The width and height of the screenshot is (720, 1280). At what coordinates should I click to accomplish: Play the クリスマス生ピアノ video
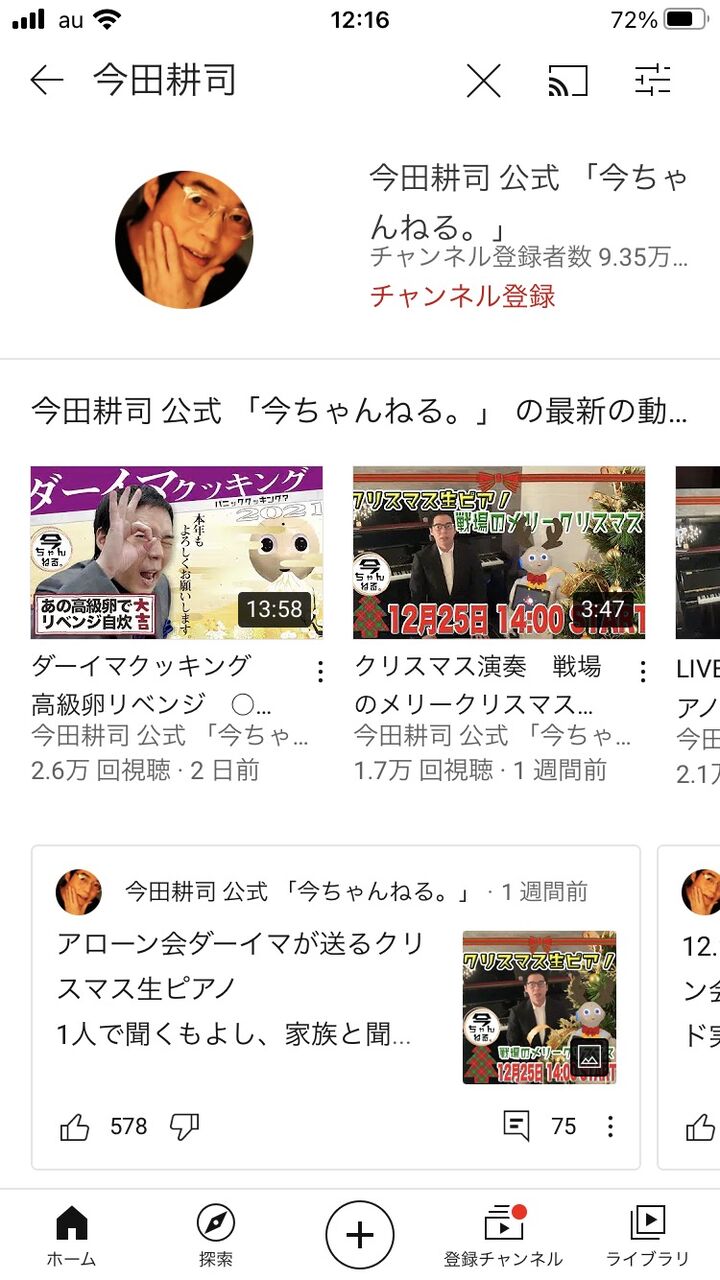tap(499, 552)
